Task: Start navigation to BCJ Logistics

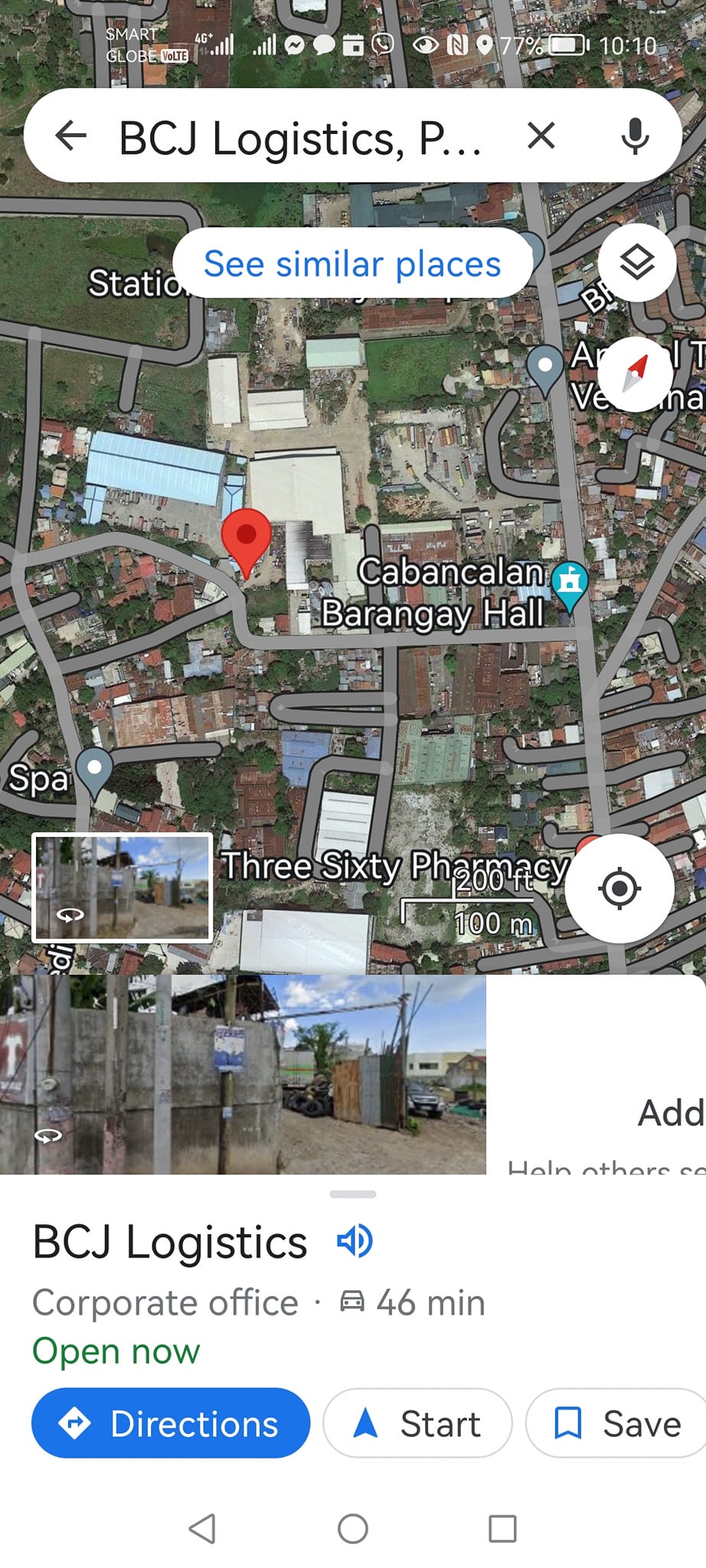Action: click(x=417, y=1423)
